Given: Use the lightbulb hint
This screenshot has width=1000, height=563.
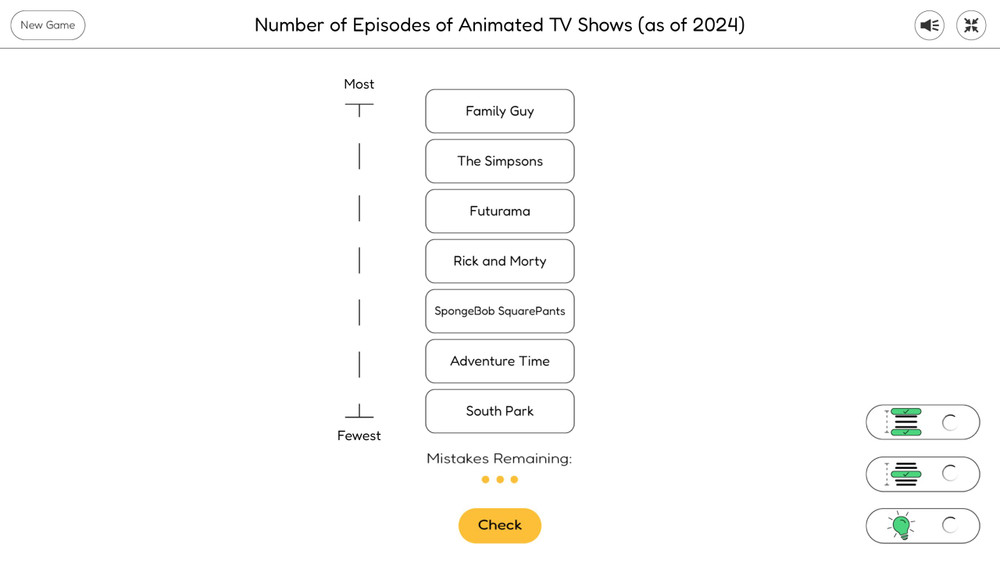Looking at the screenshot, I should (922, 525).
